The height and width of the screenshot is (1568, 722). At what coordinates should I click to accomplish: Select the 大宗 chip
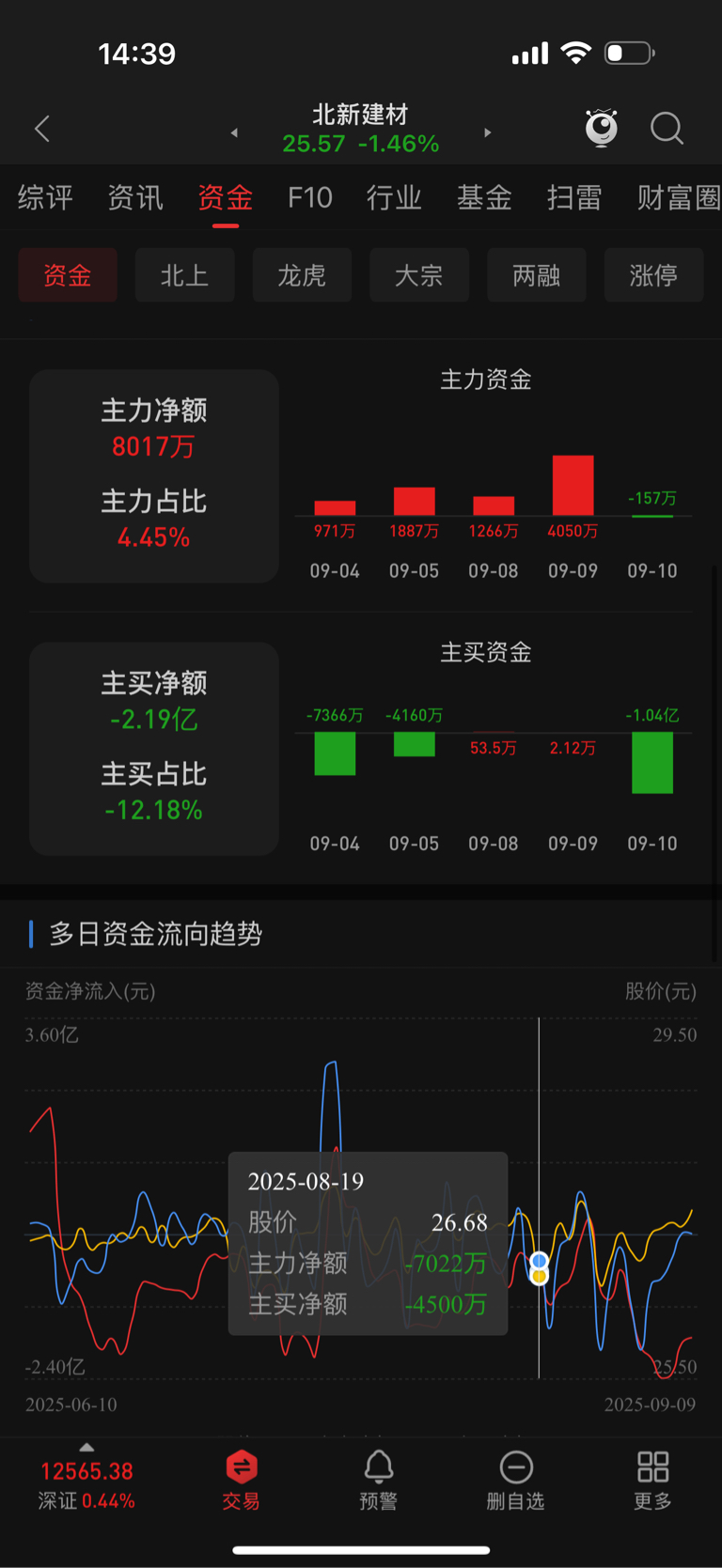click(x=419, y=275)
